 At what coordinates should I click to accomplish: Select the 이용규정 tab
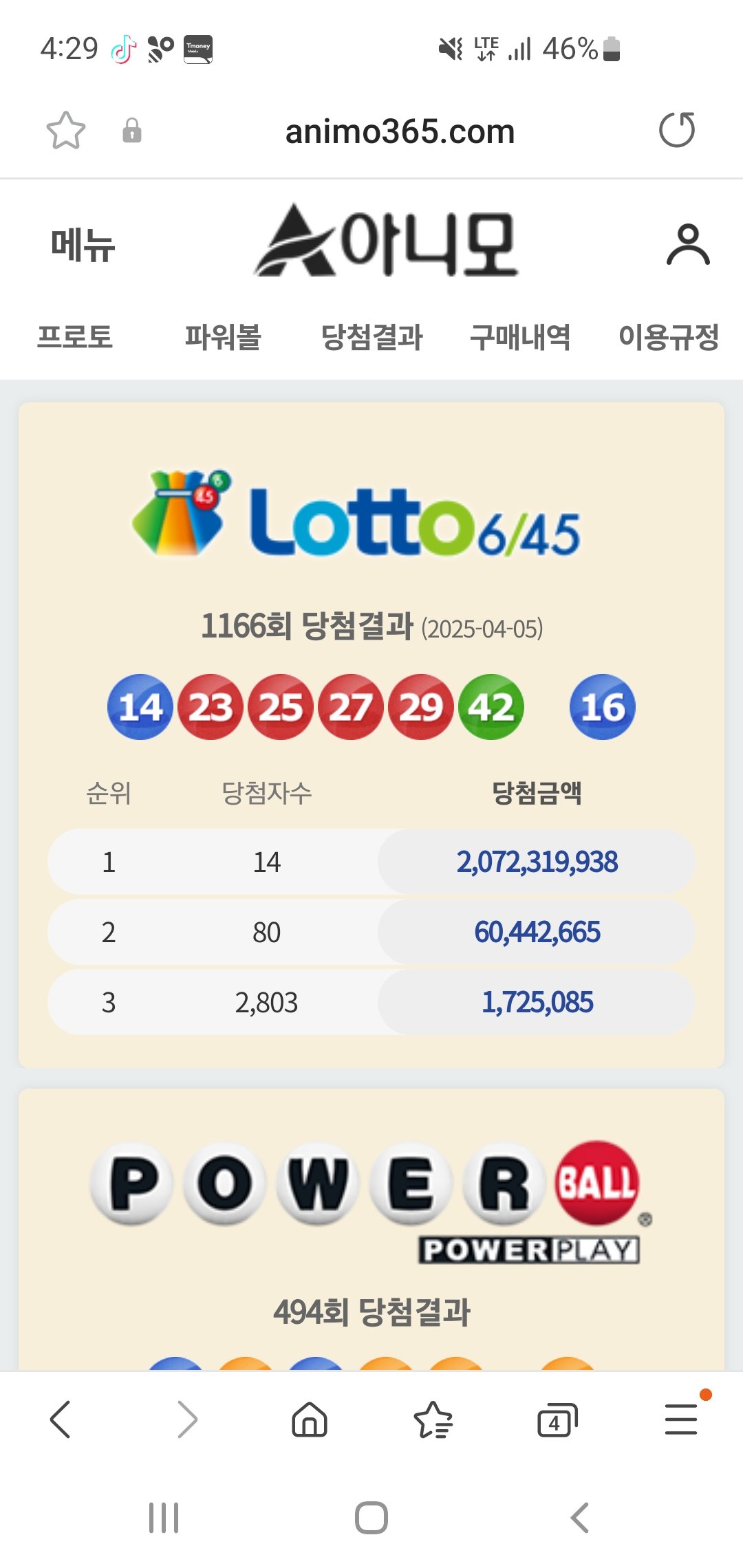point(669,337)
